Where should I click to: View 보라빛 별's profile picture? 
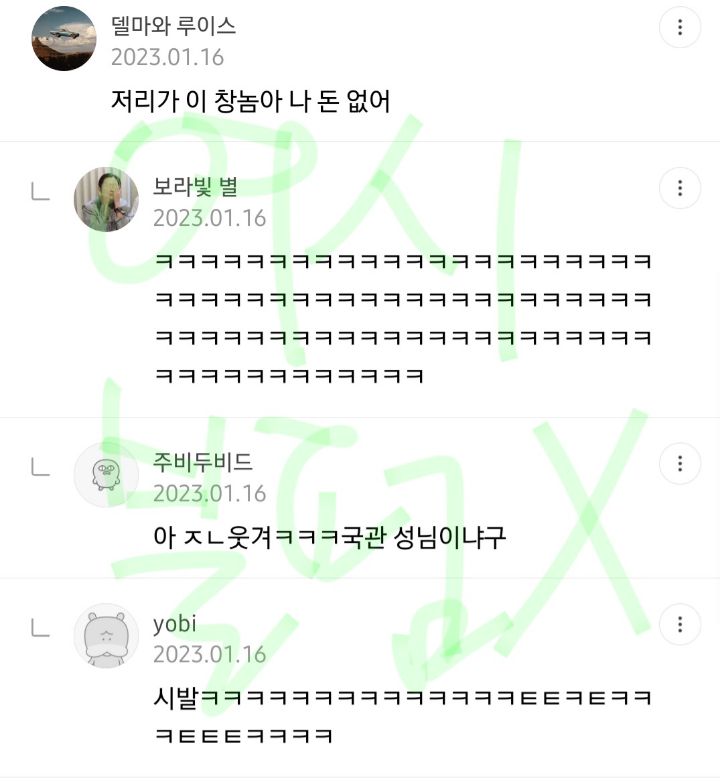106,199
